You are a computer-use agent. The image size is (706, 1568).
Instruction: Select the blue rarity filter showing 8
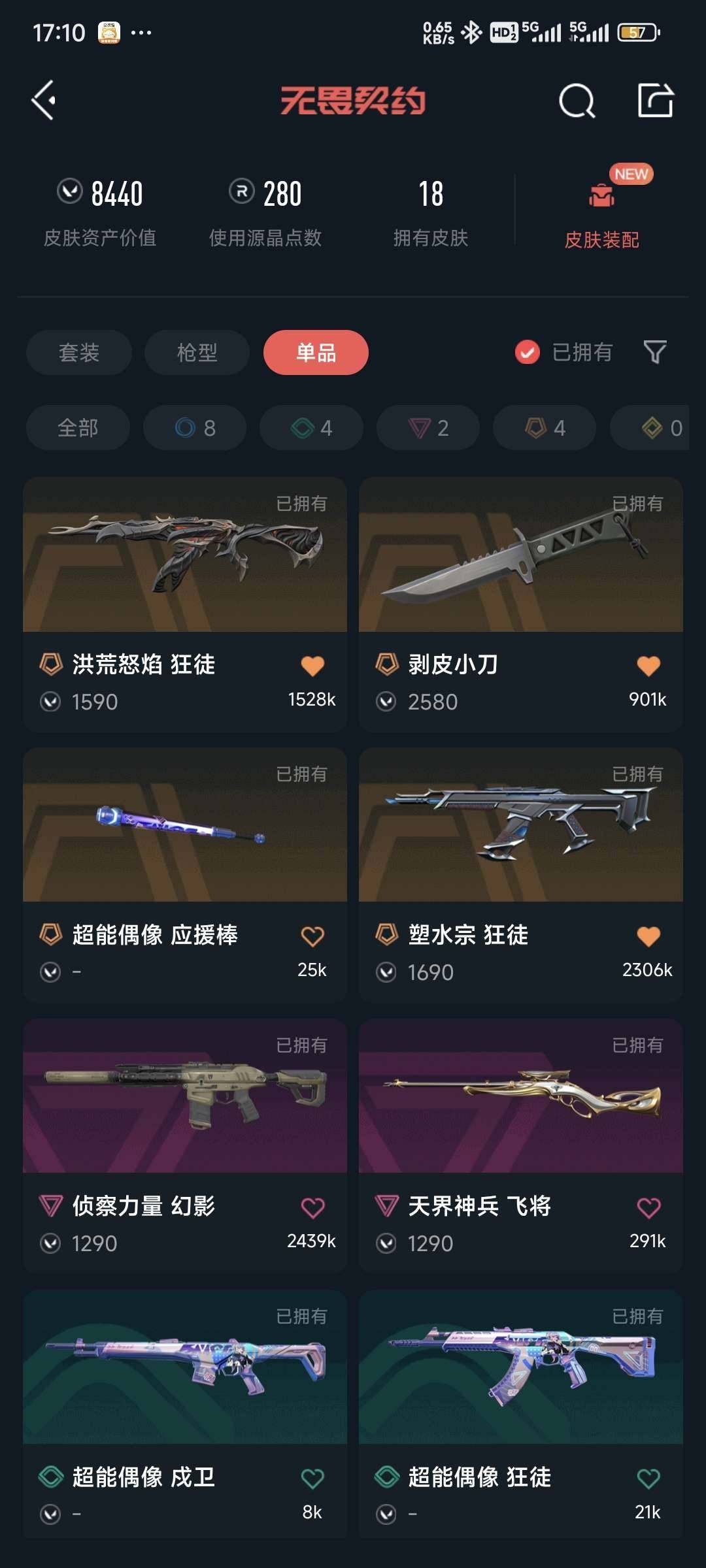point(194,428)
